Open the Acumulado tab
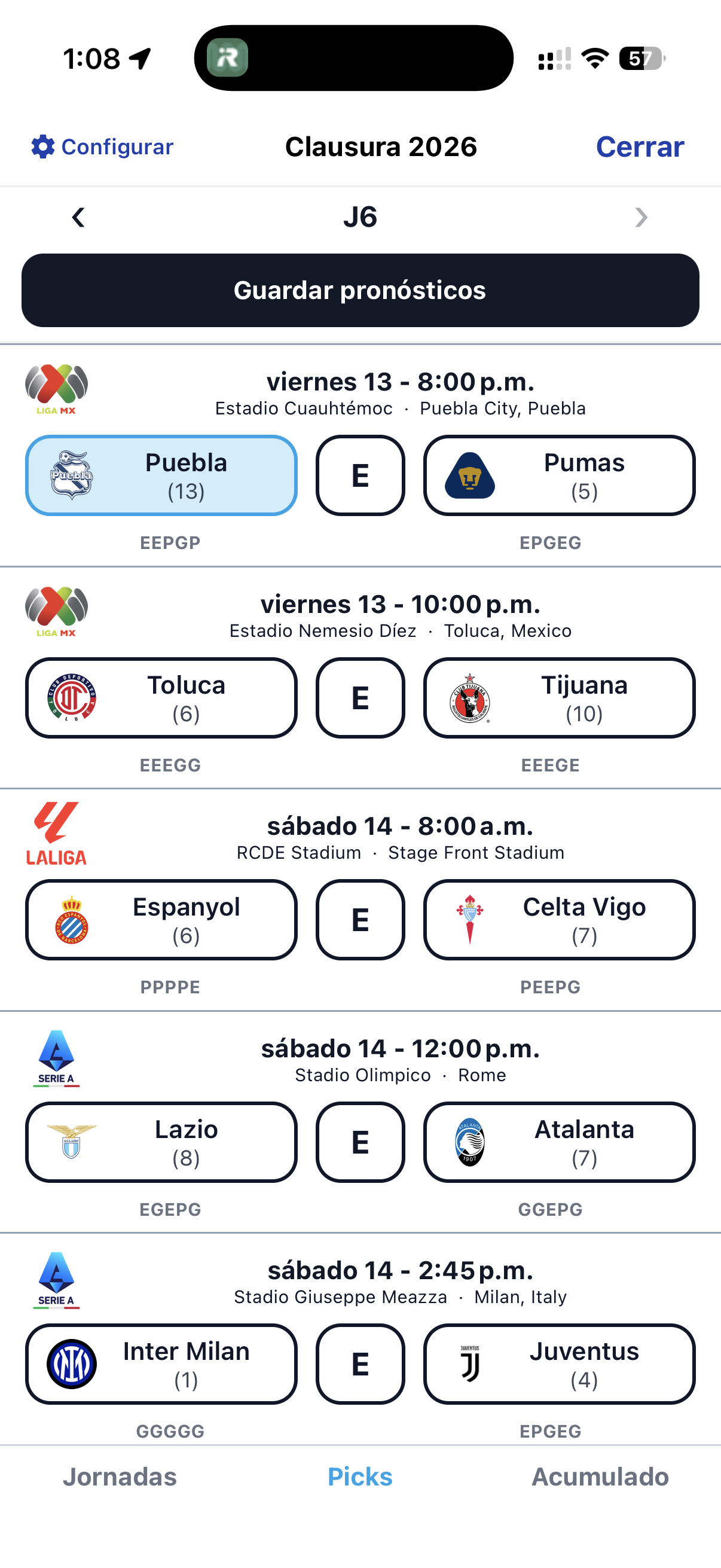 click(599, 1475)
